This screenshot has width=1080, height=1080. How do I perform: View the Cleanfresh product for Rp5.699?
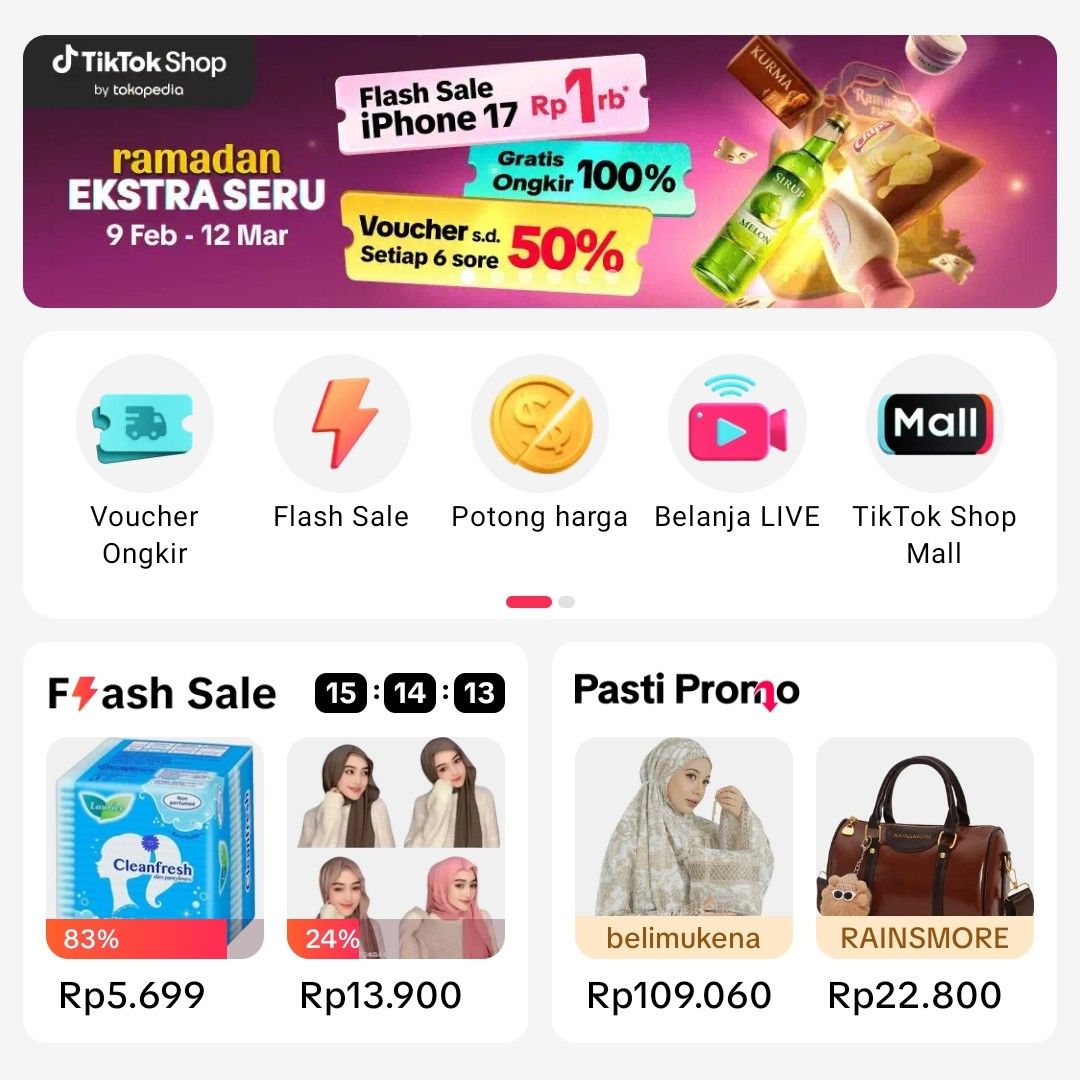(155, 848)
